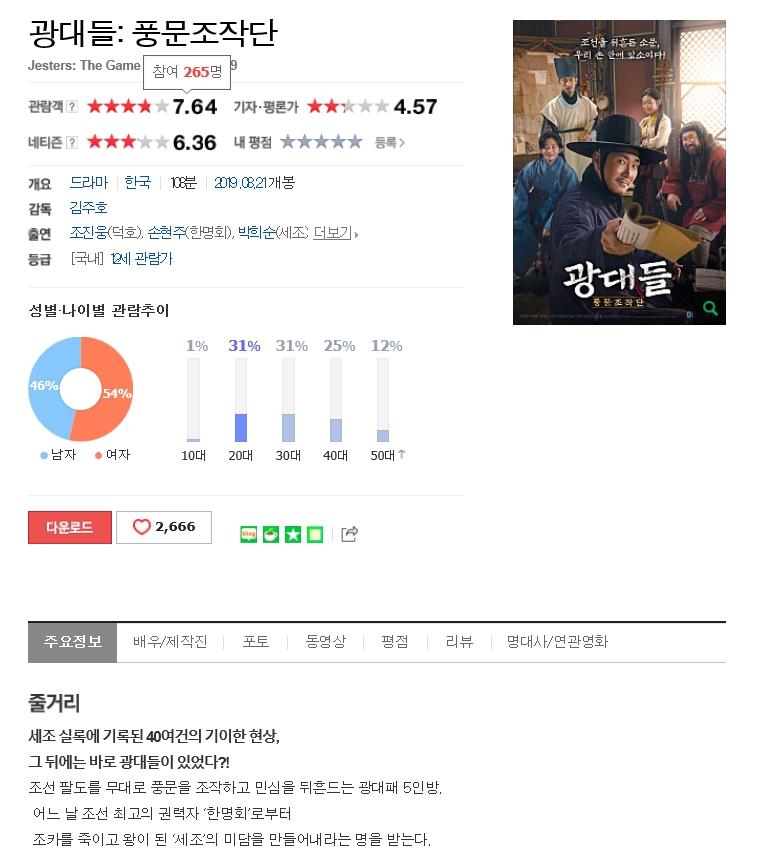774x856 pixels.
Task: Open director 김주호's page
Action: click(88, 207)
